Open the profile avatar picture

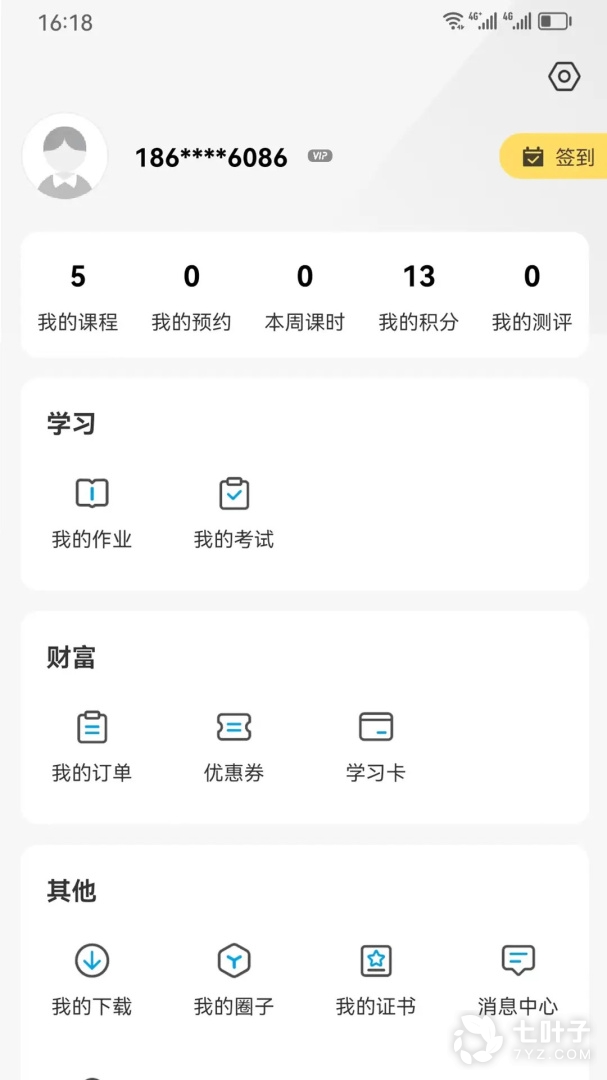[65, 157]
